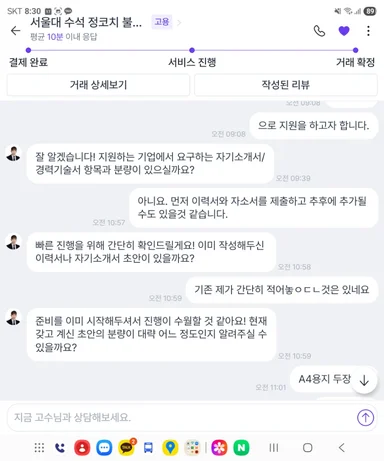Jump to latest message with down arrow
The width and height of the screenshot is (384, 461).
[364, 380]
